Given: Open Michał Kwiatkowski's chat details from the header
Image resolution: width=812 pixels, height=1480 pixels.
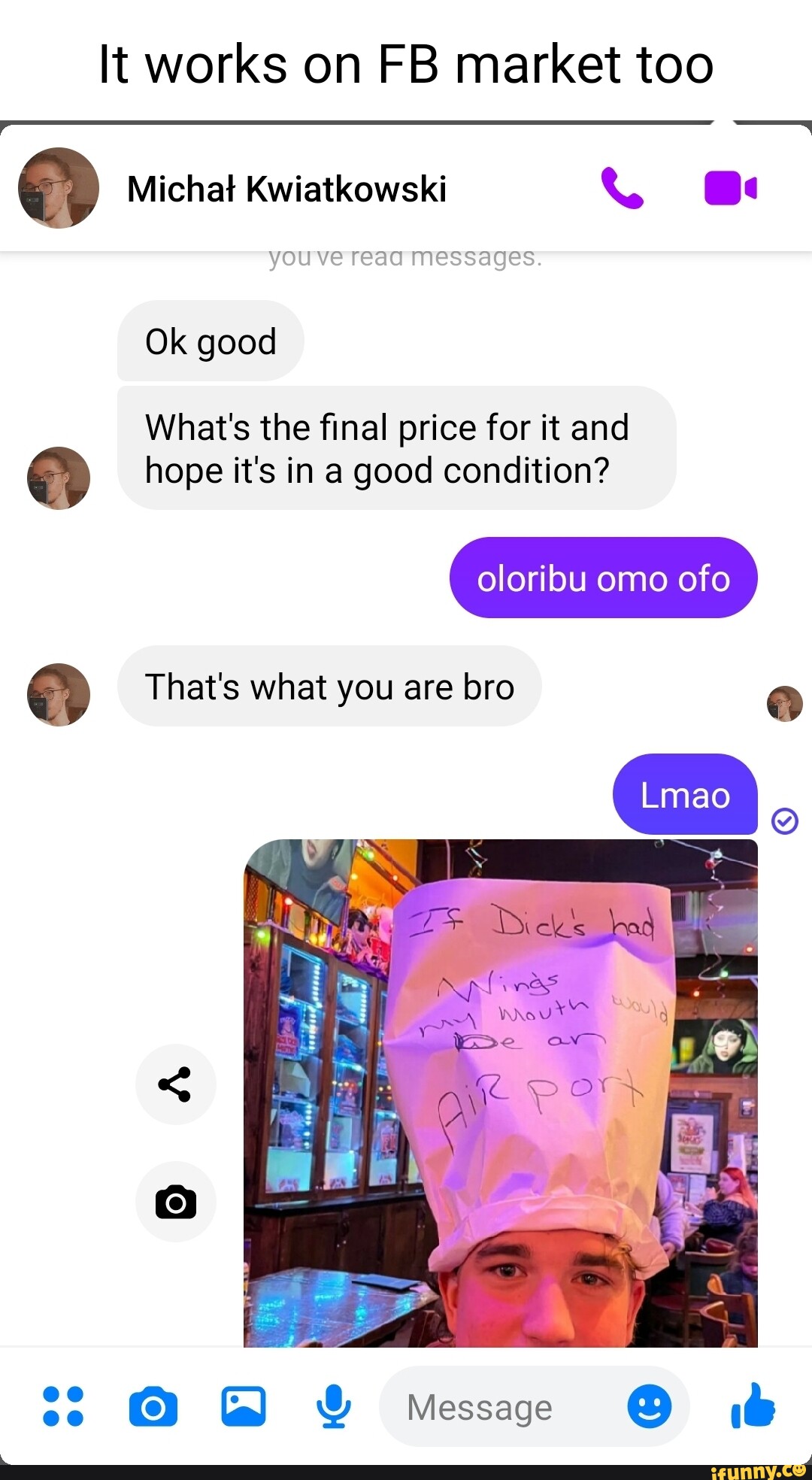Looking at the screenshot, I should [x=286, y=189].
